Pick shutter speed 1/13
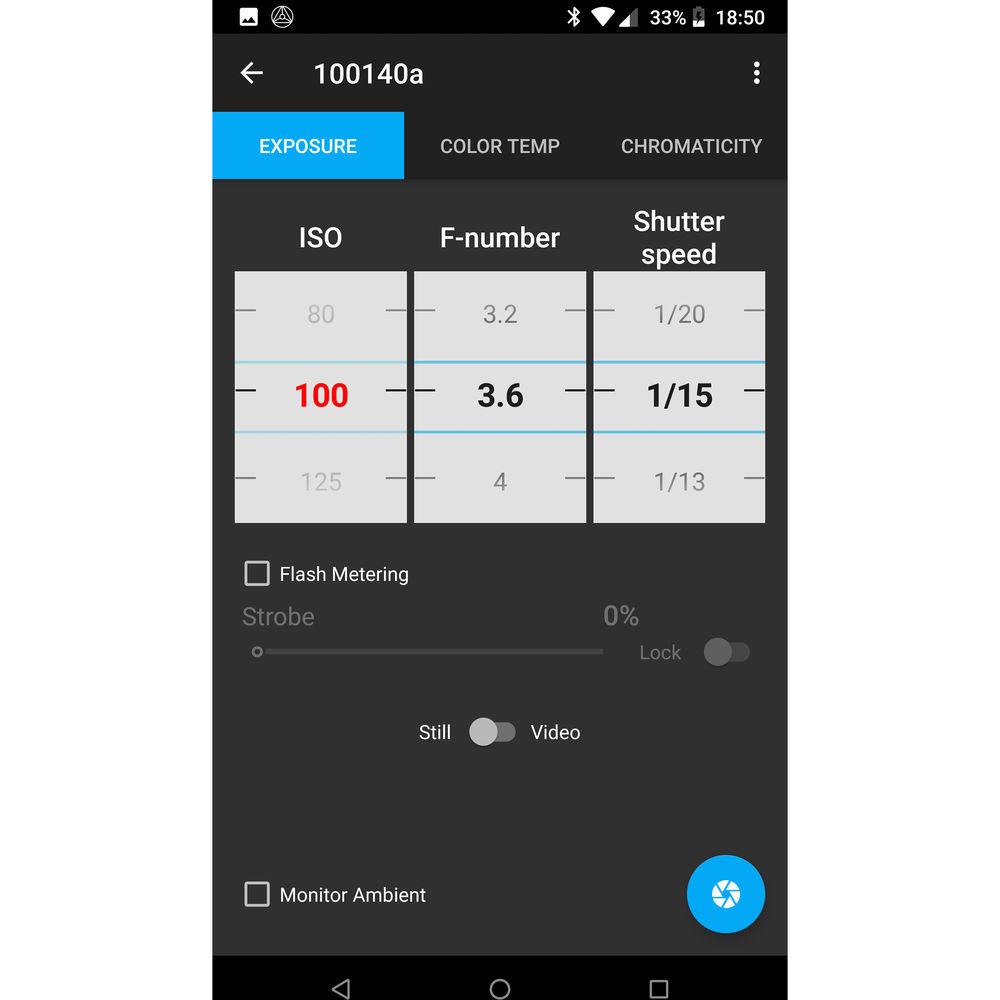This screenshot has width=1000, height=1000. 679,482
